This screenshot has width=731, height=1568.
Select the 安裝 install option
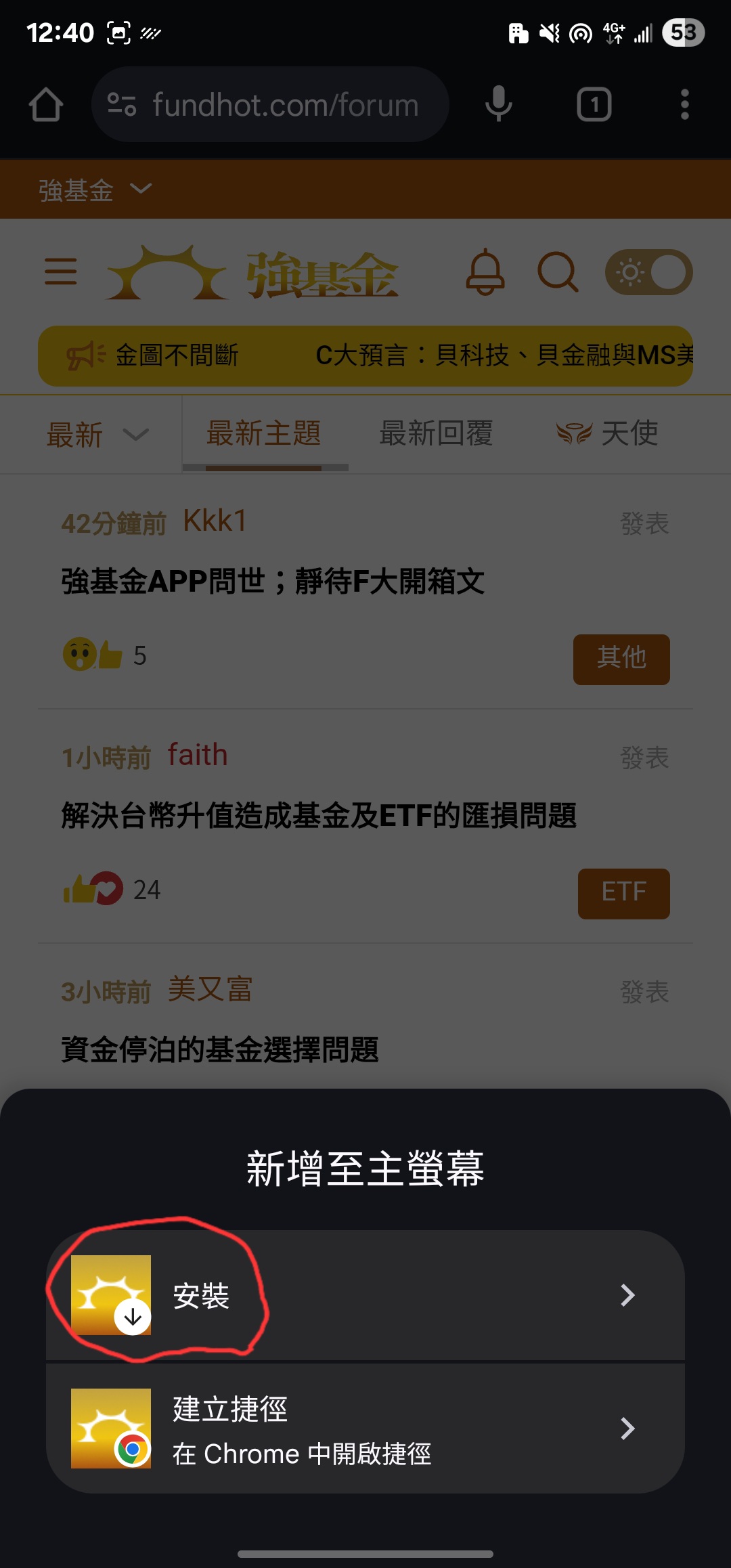point(365,1295)
